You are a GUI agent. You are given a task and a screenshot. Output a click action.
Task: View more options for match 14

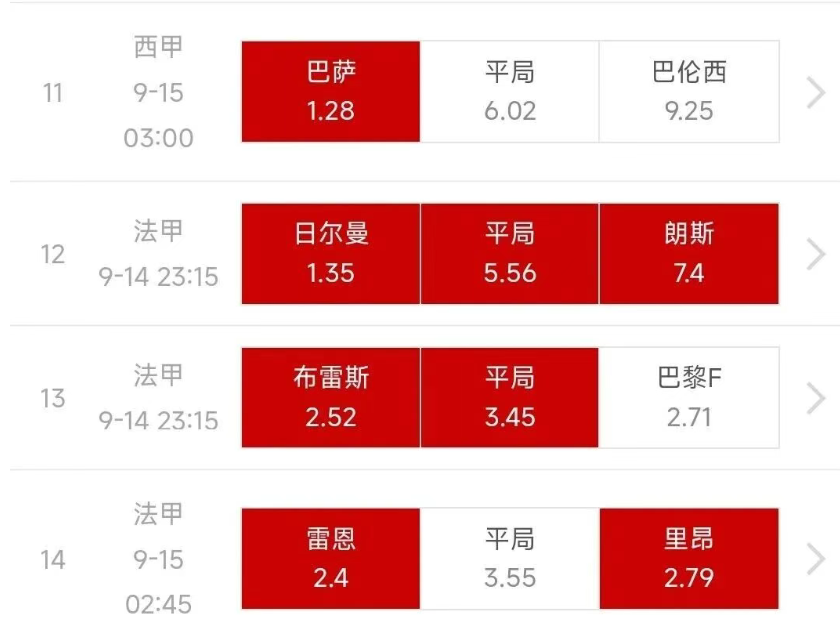pyautogui.click(x=816, y=559)
